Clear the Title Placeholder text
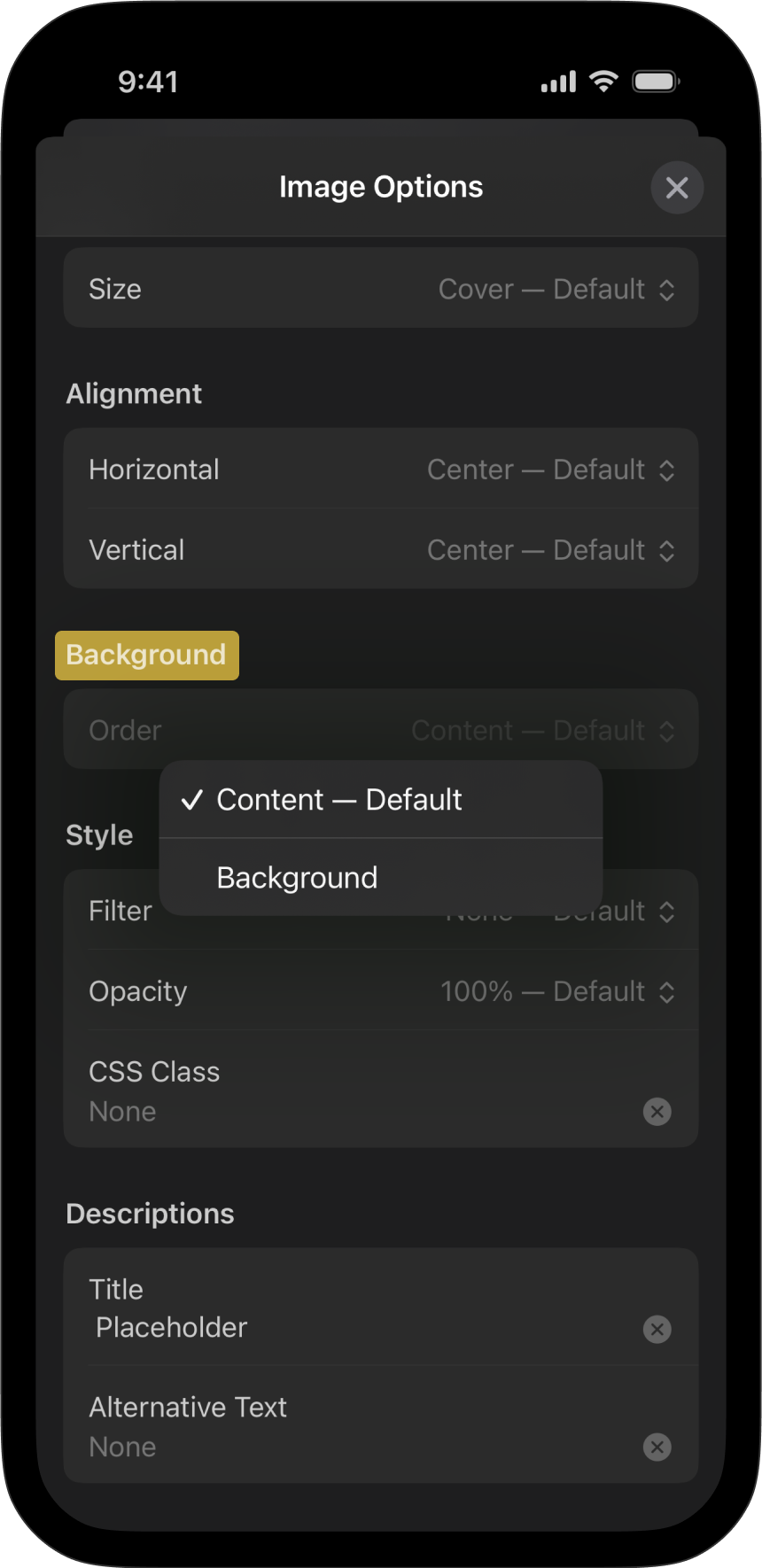 (657, 1329)
